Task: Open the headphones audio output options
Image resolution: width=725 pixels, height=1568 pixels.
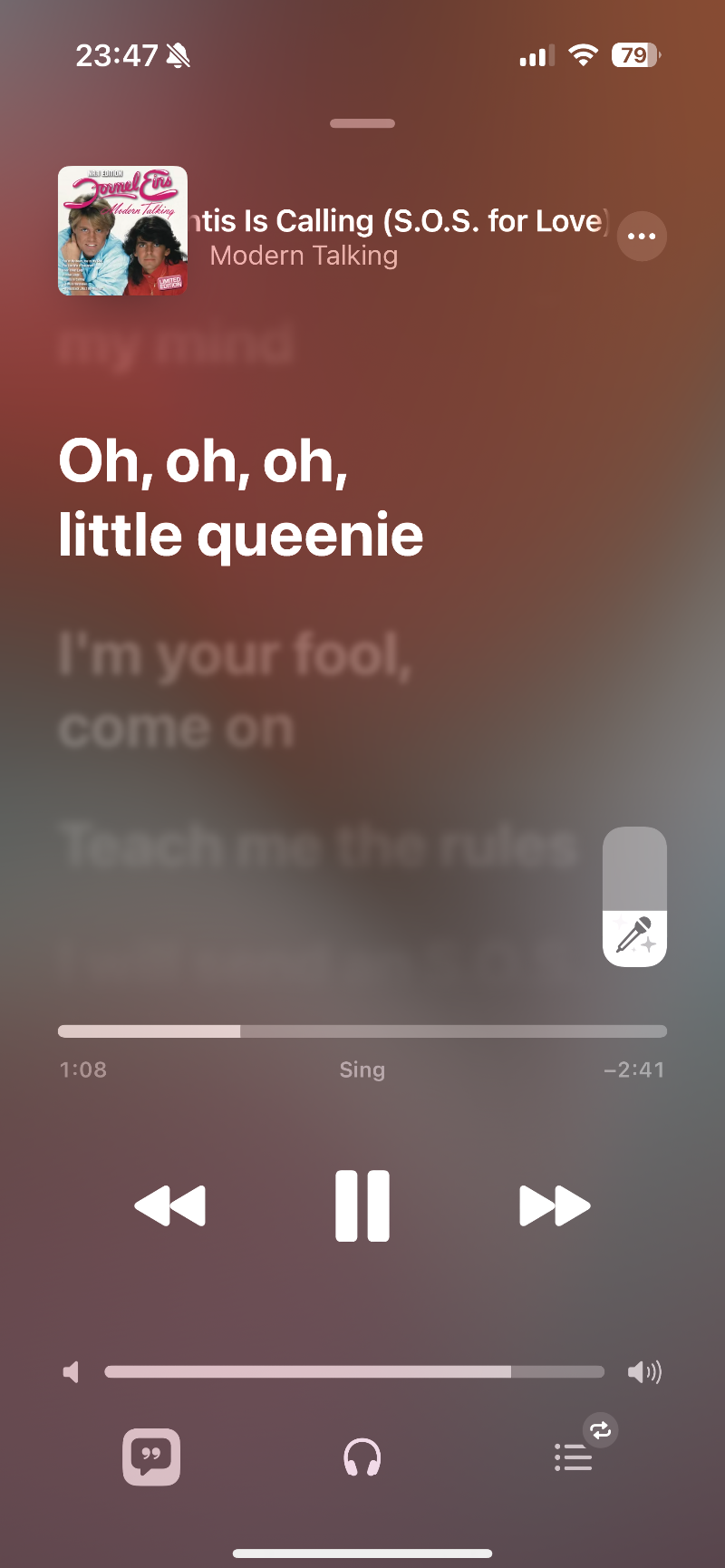Action: 362,1457
